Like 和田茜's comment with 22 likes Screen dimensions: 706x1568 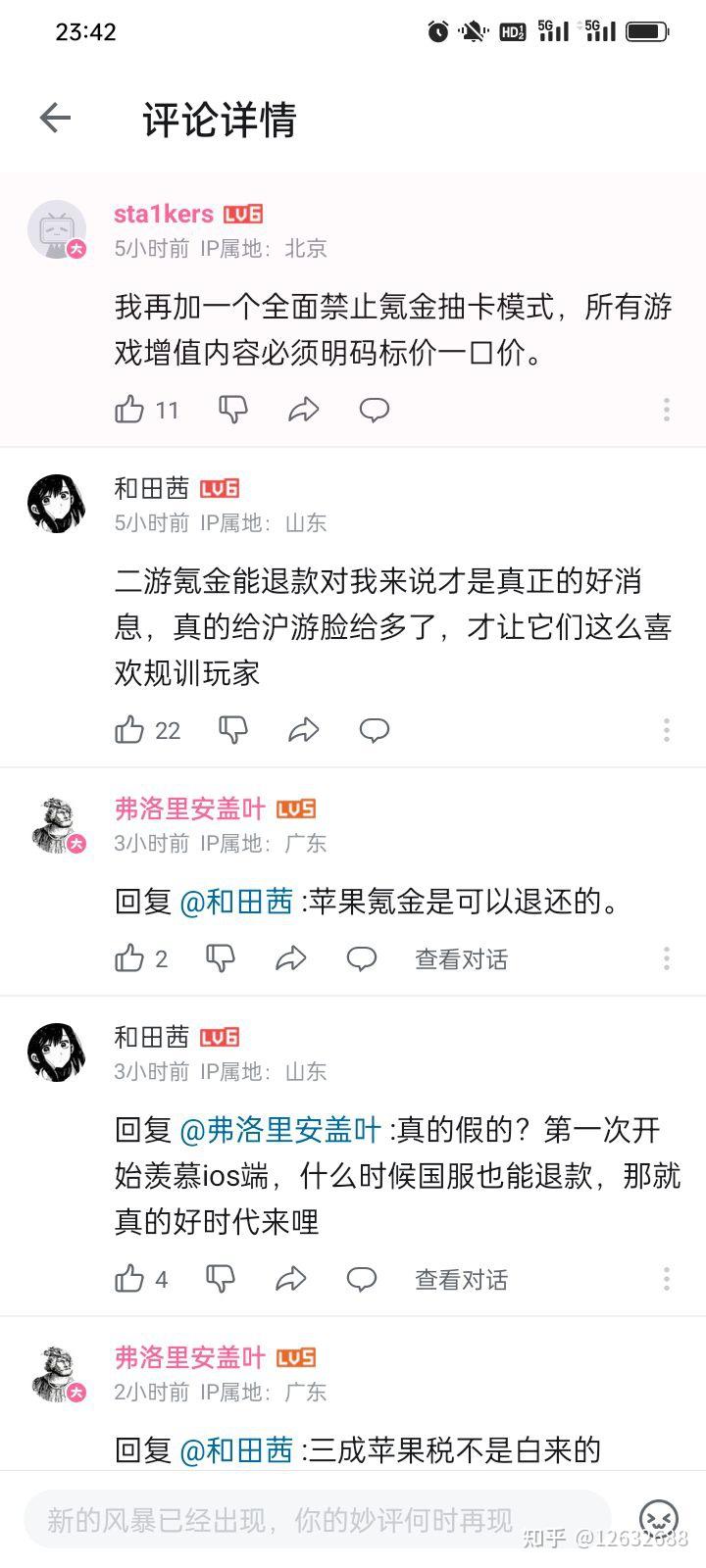point(130,730)
